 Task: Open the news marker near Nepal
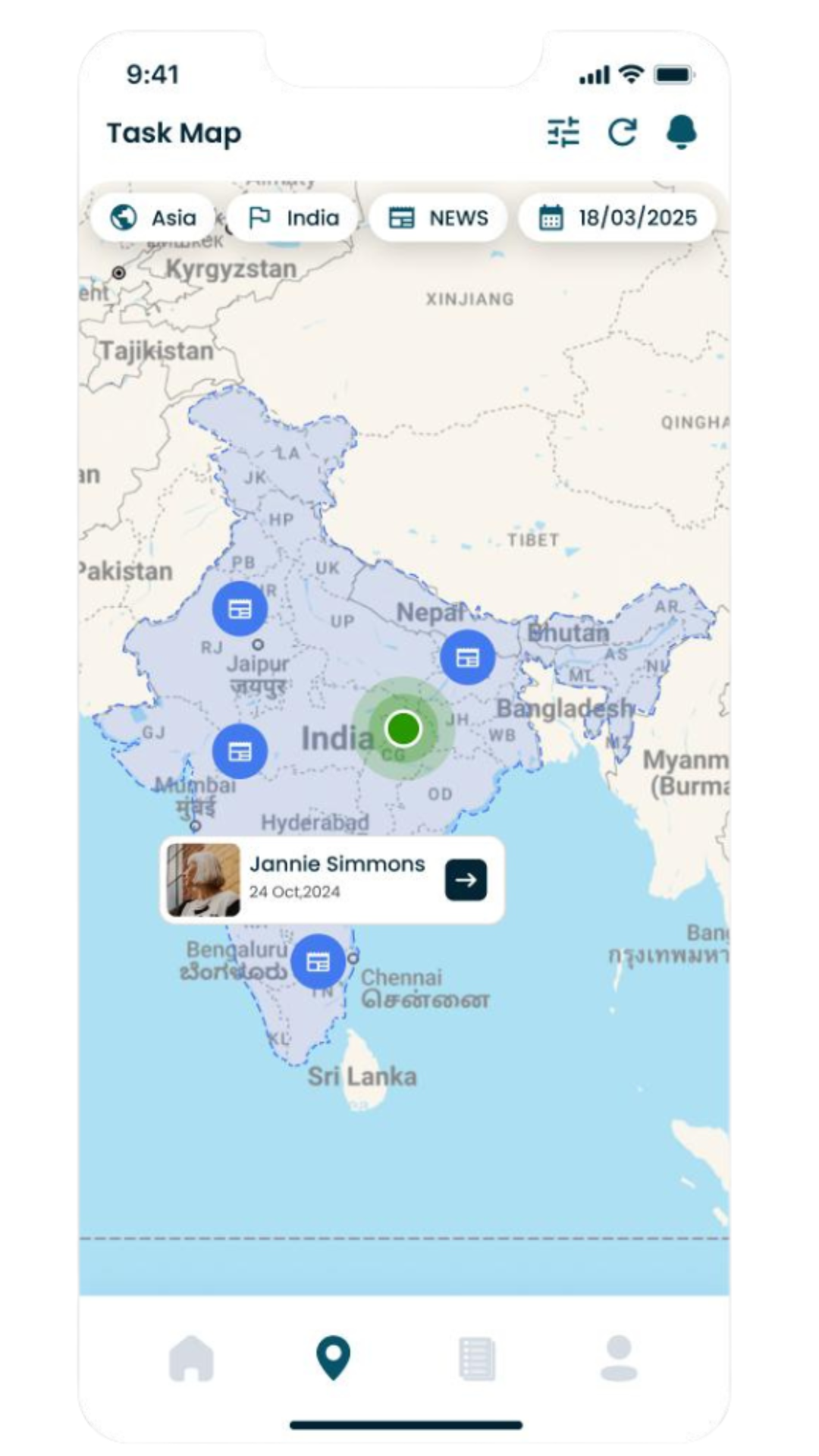coord(467,657)
